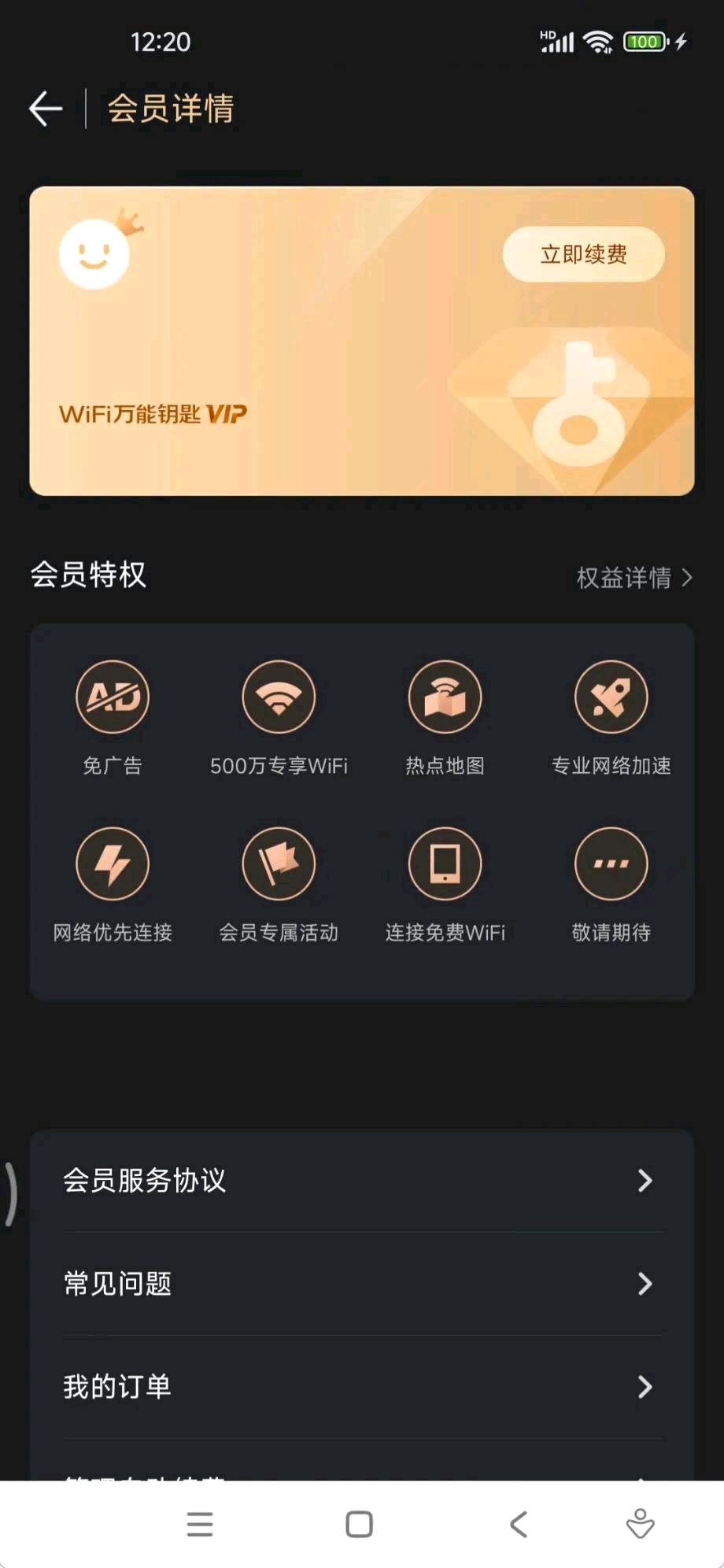This screenshot has width=724, height=1568.
Task: Go back from 会员详情 page
Action: 46,109
